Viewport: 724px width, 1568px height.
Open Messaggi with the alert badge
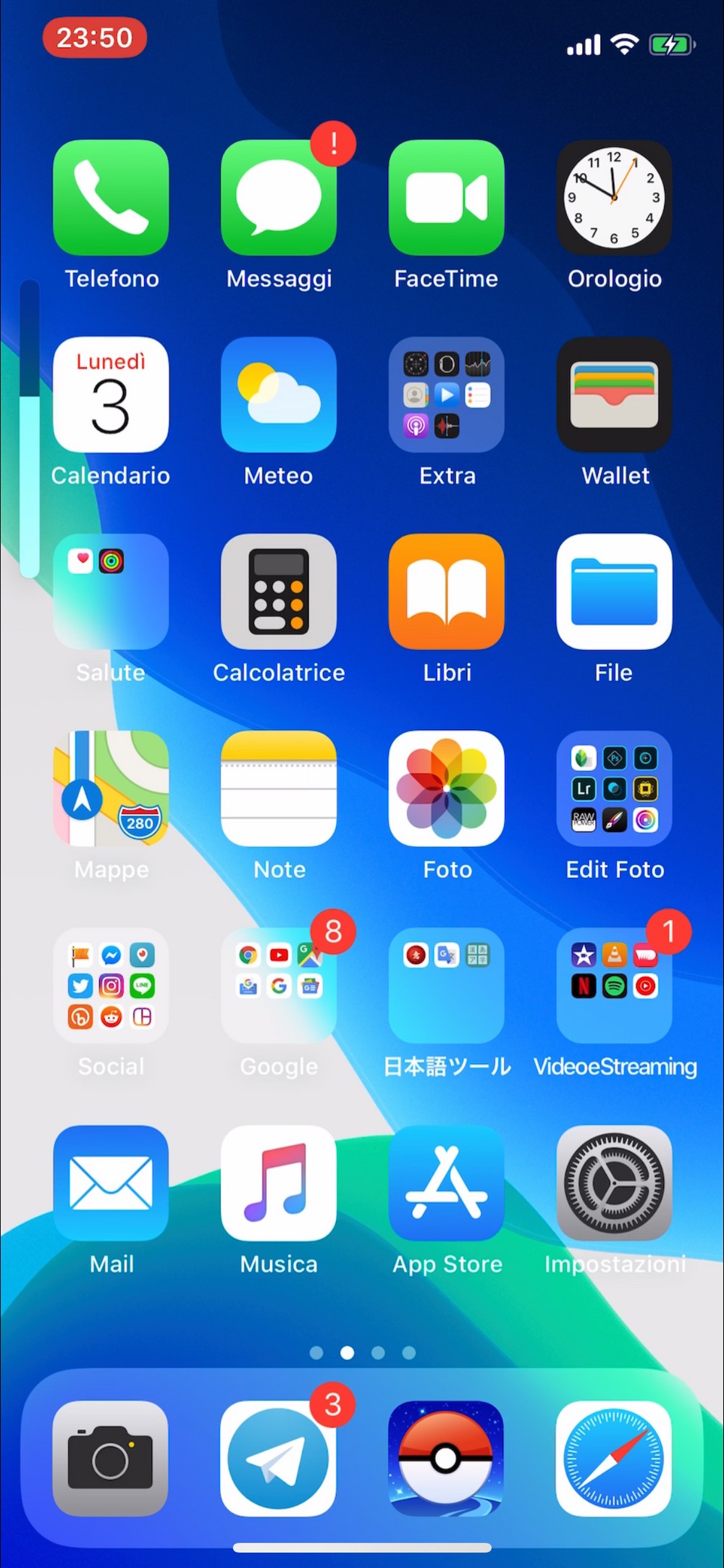point(279,198)
